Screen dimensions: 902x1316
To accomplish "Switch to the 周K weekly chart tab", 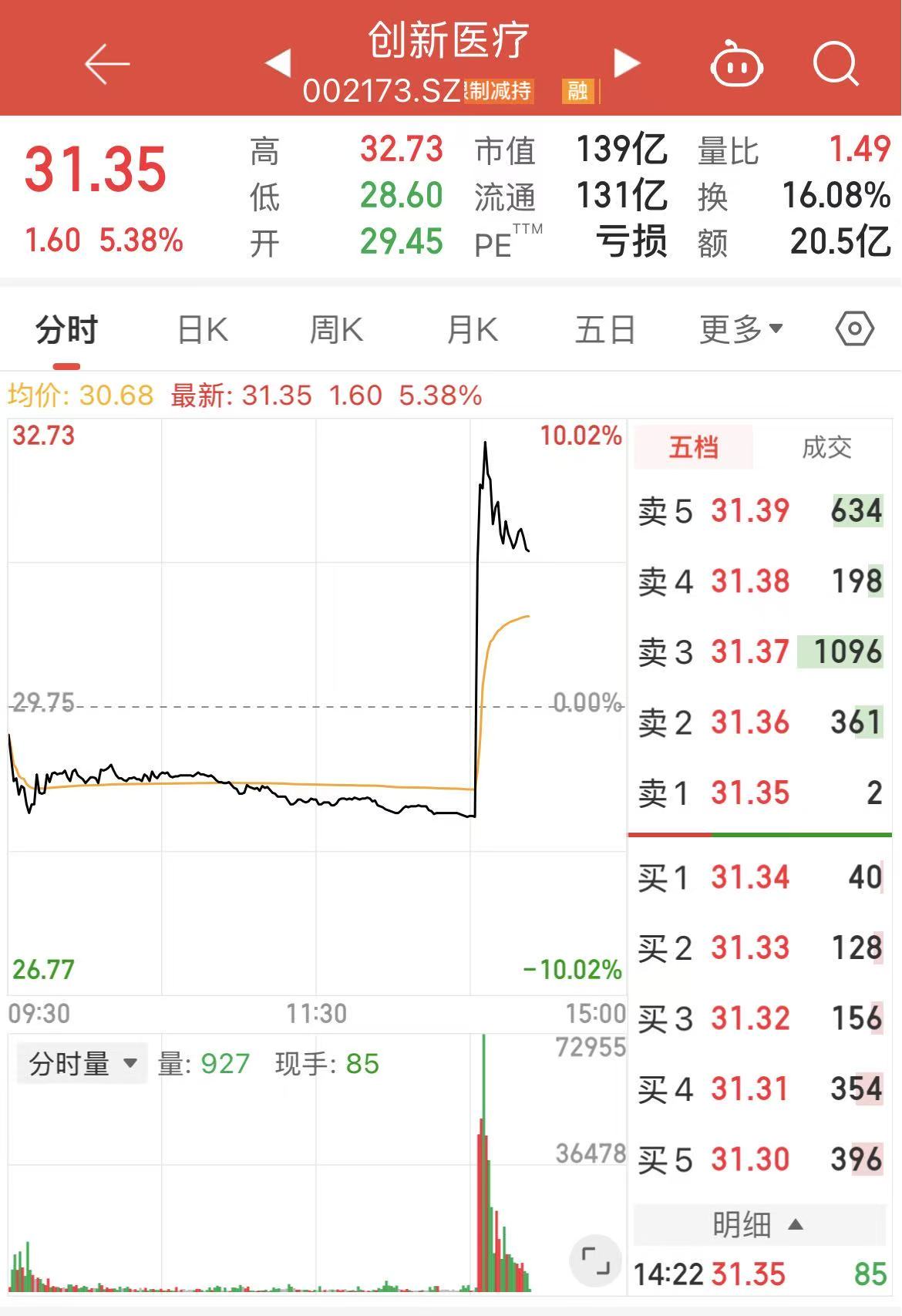I will (336, 328).
